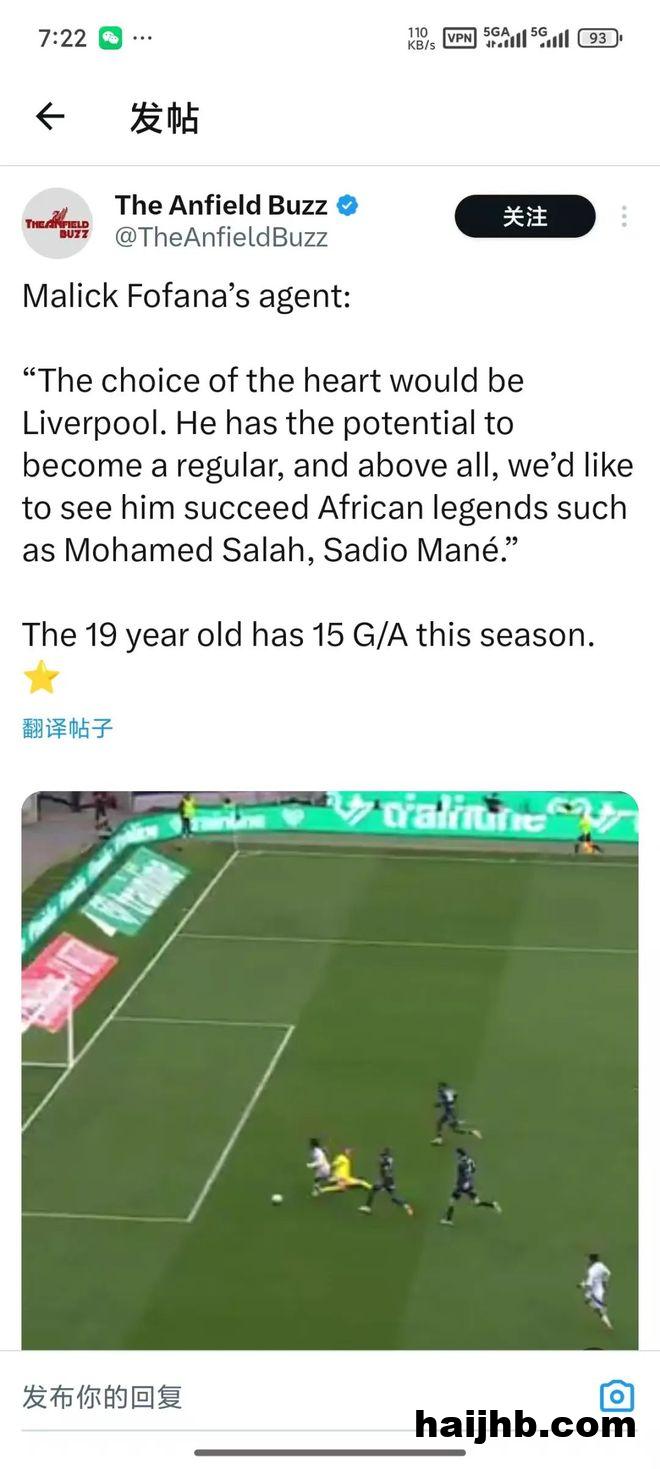Open The Anfield Buzz profile avatar
The width and height of the screenshot is (660, 1469).
coord(57,223)
